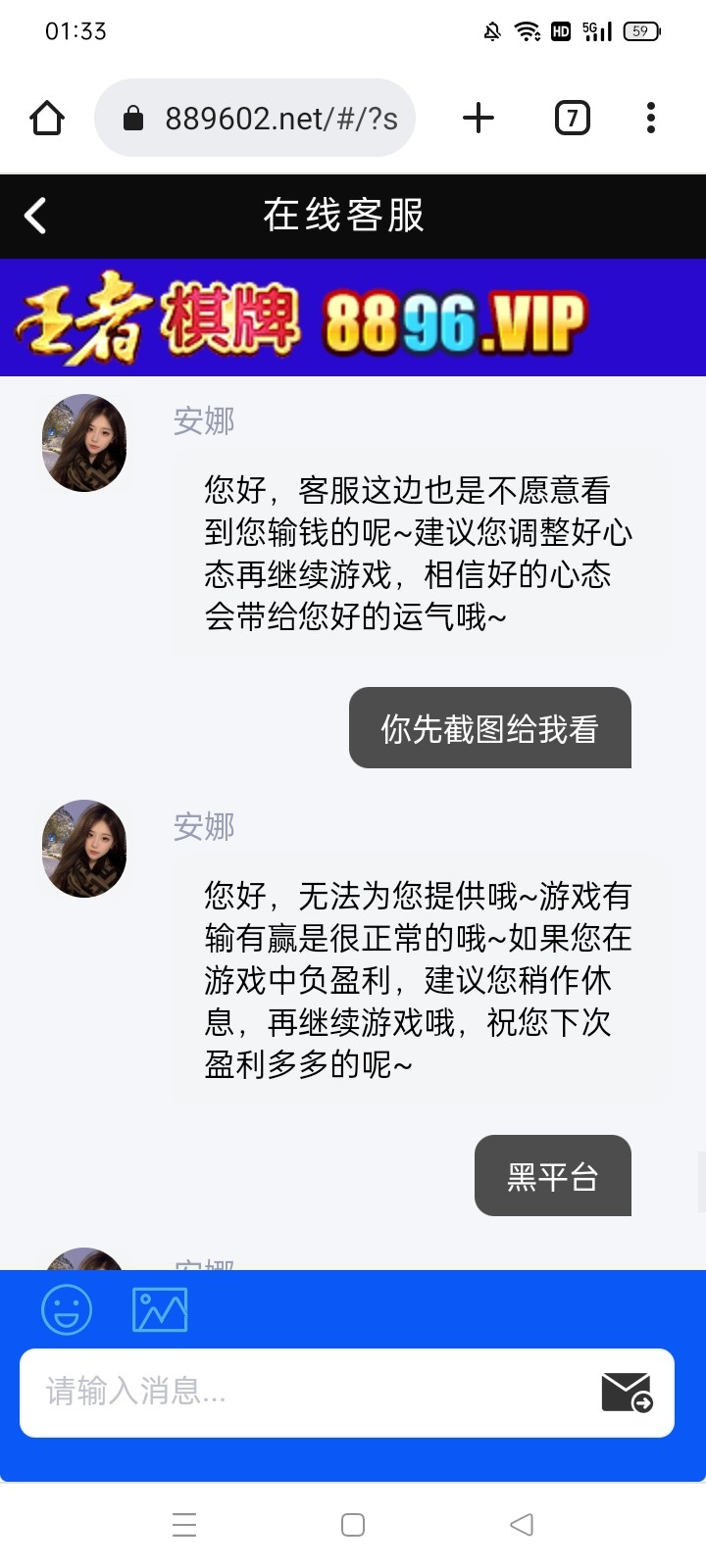Viewport: 706px width, 1568px height.
Task: Tap the 你先截图给我看 message bubble
Action: (x=489, y=728)
